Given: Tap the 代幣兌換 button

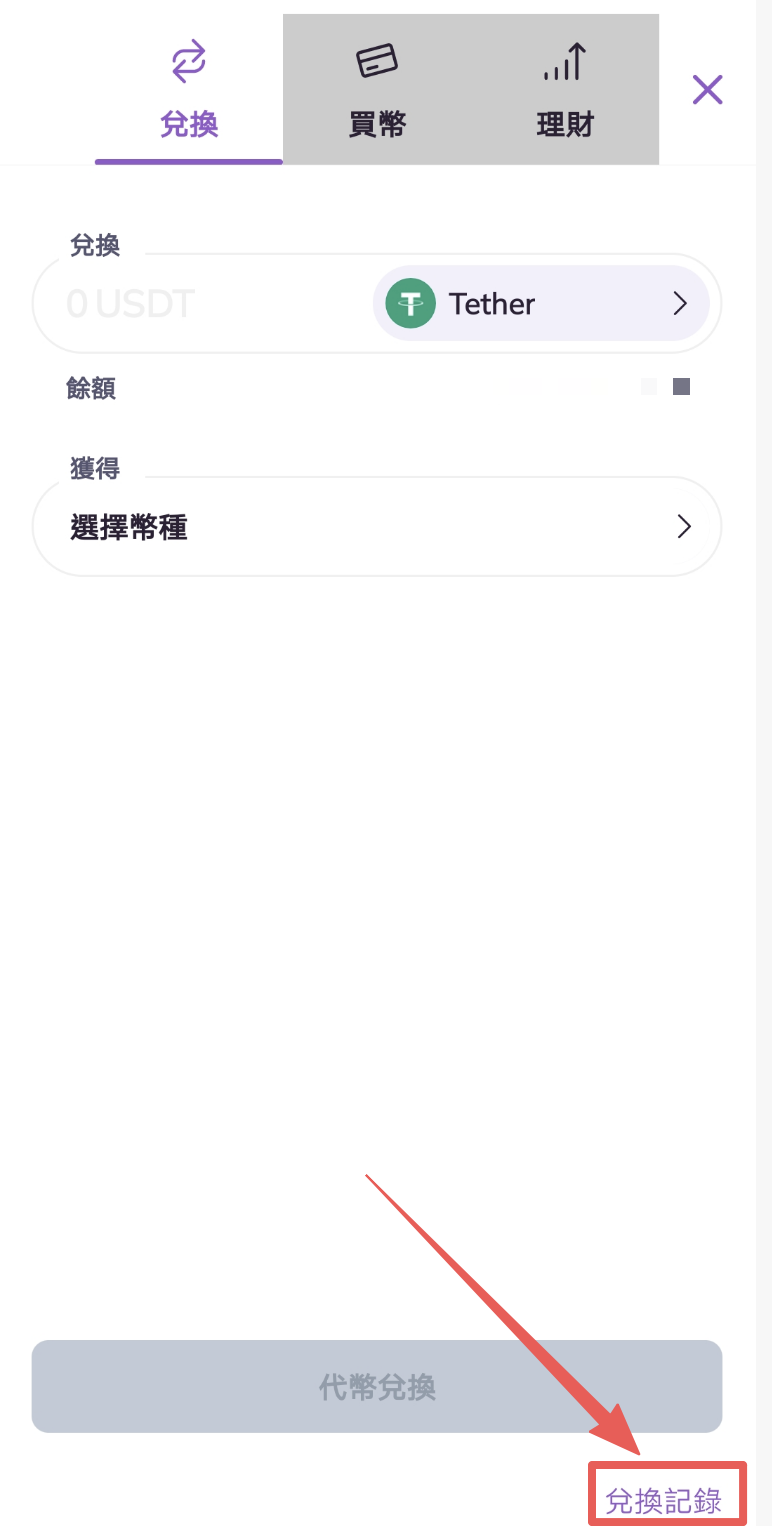Looking at the screenshot, I should (377, 1386).
